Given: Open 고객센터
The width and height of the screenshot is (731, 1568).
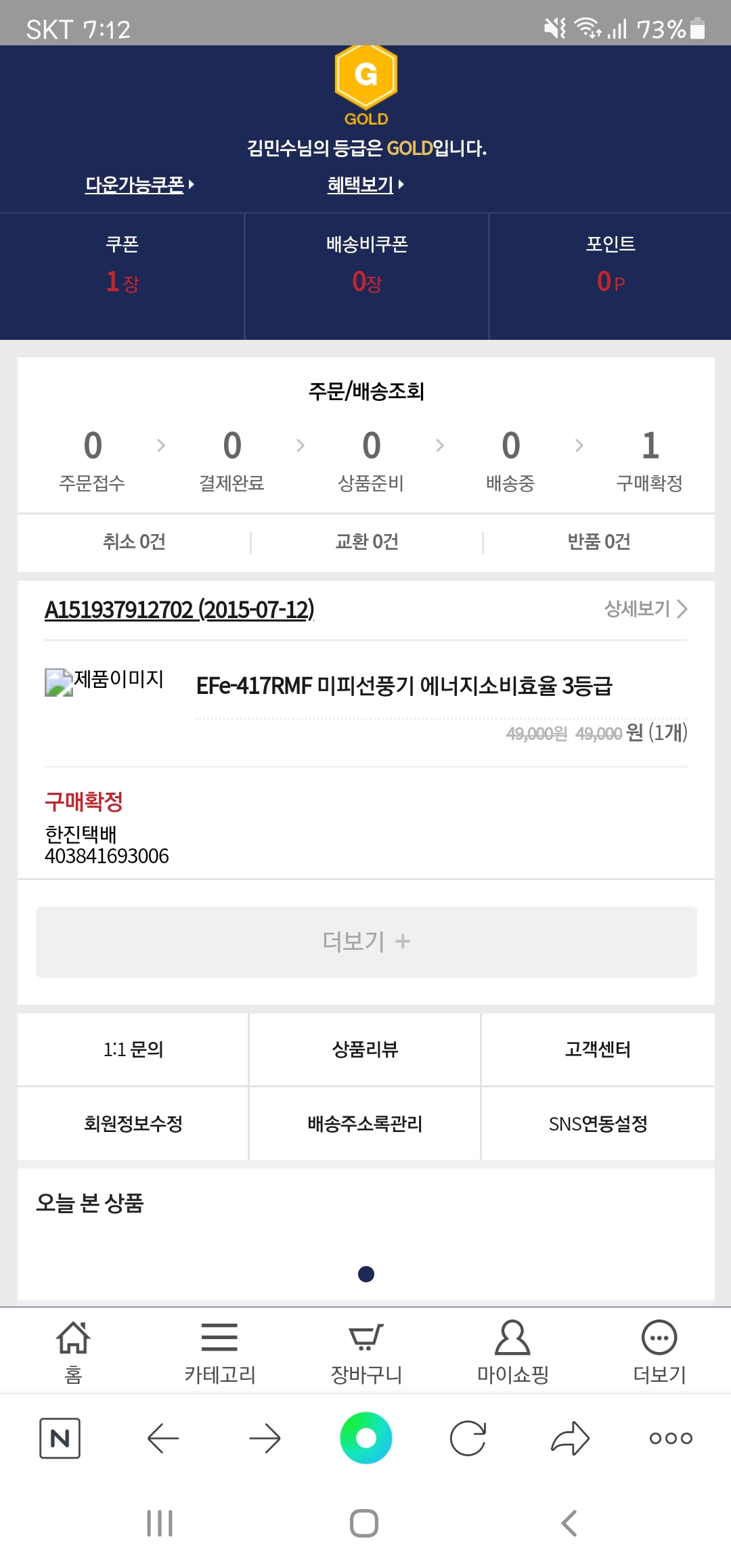Looking at the screenshot, I should pyautogui.click(x=598, y=1049).
